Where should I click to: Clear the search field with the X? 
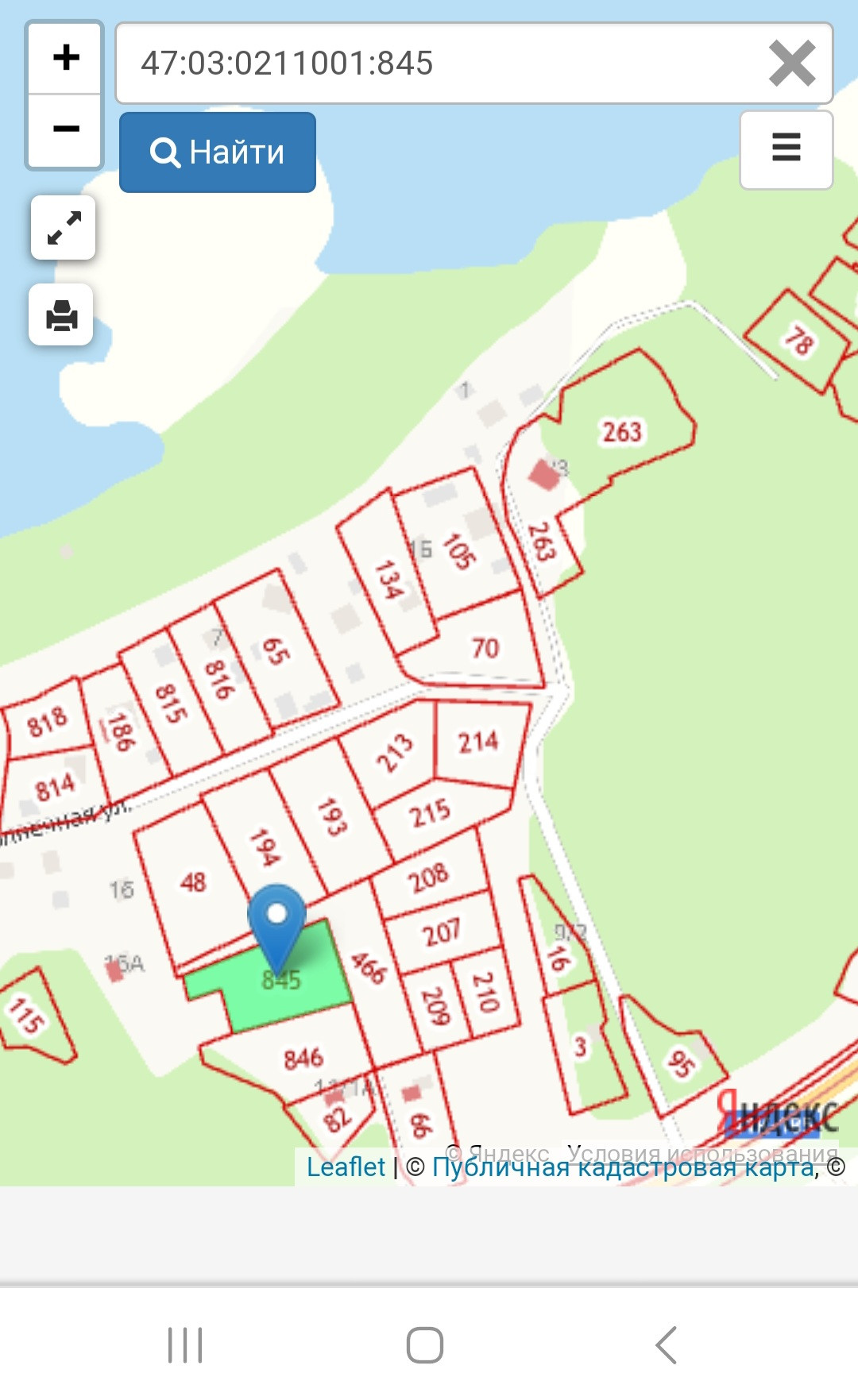tap(791, 64)
